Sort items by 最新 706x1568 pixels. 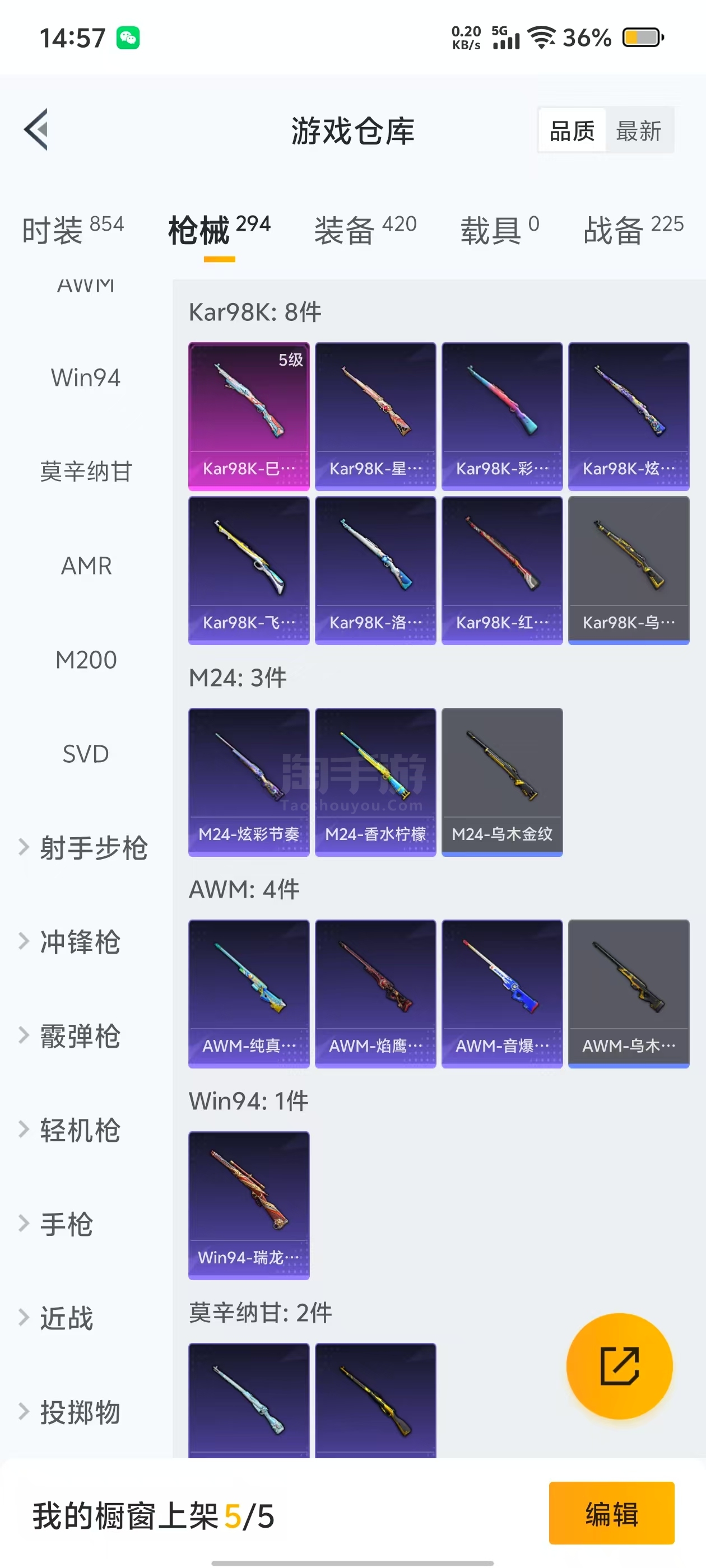pos(638,131)
